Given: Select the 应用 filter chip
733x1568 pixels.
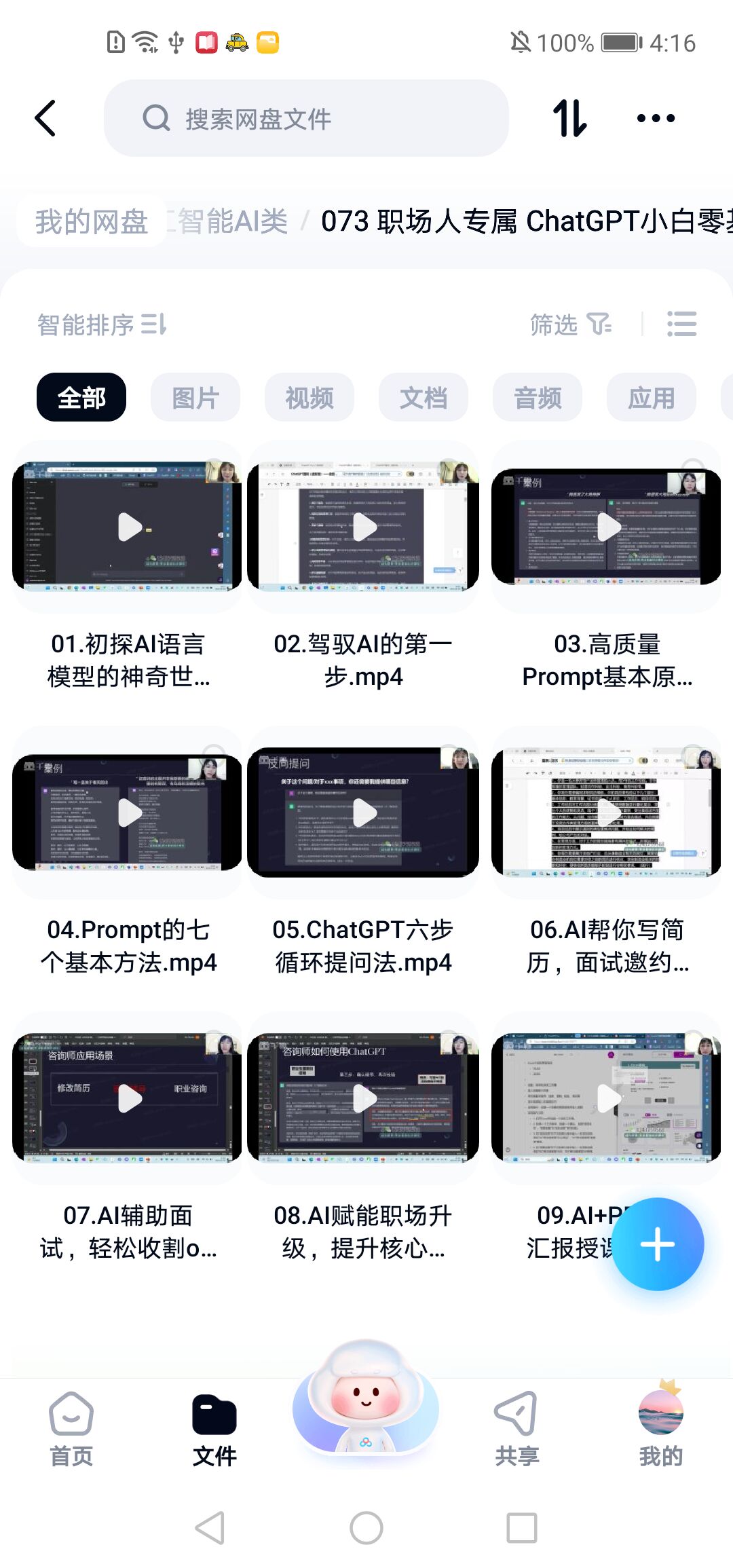Looking at the screenshot, I should pos(652,397).
